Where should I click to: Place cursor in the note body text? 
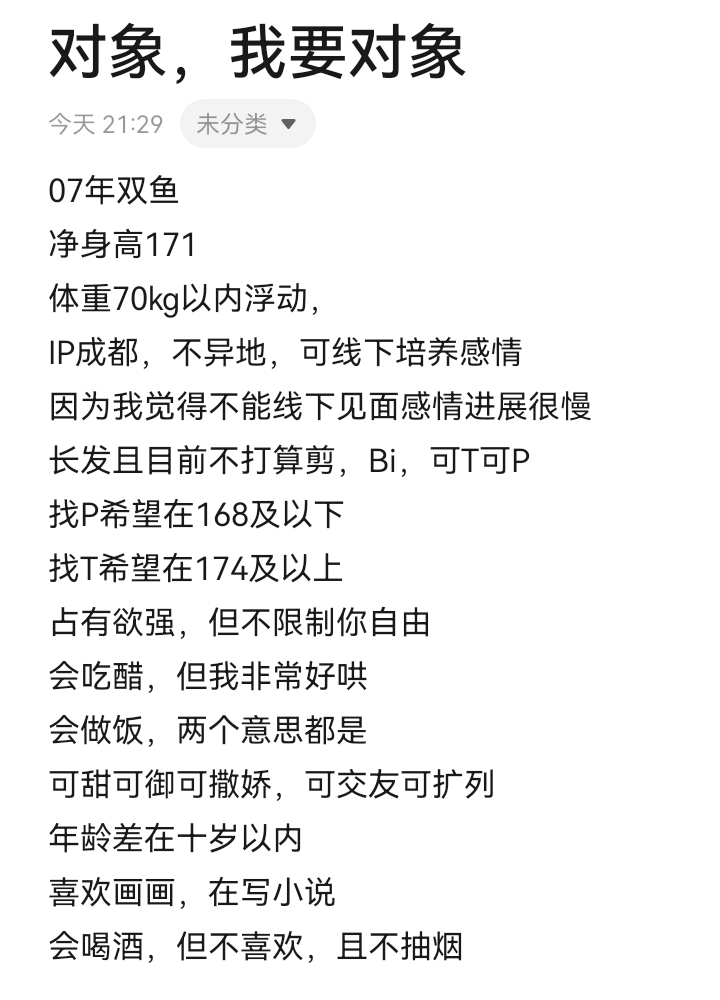click(x=320, y=568)
